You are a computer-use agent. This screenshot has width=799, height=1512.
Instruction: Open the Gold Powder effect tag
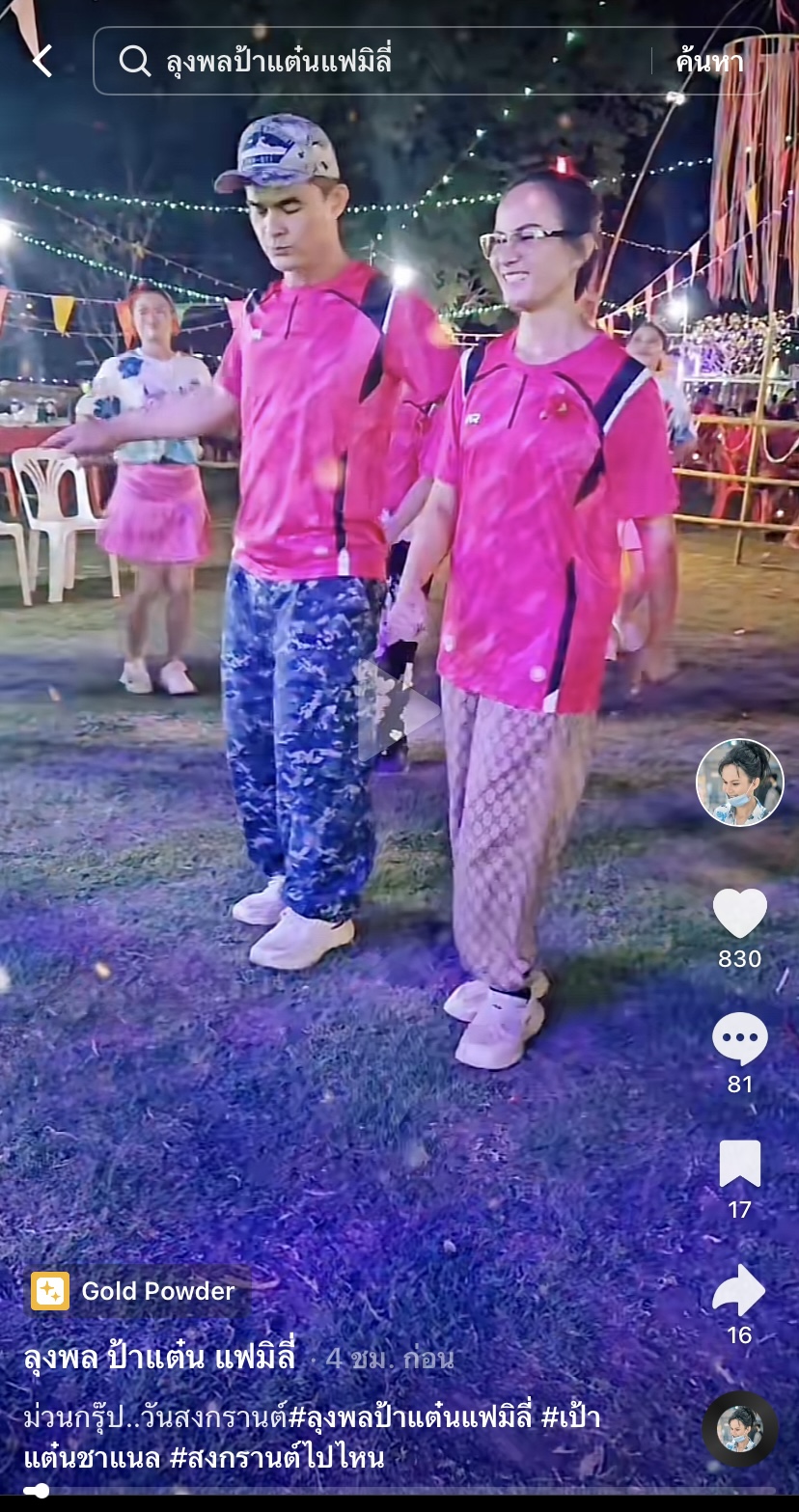point(135,1291)
